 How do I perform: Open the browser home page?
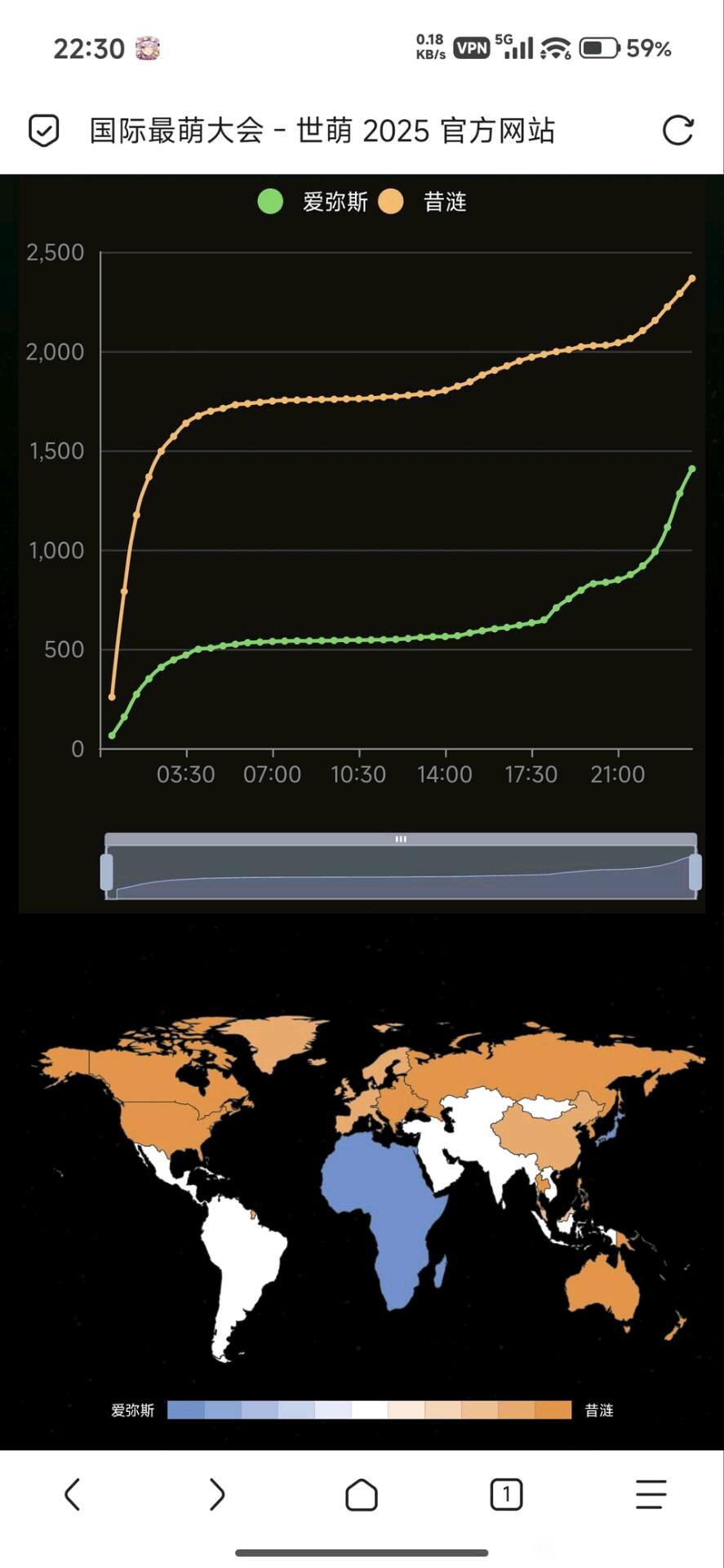point(362,1494)
